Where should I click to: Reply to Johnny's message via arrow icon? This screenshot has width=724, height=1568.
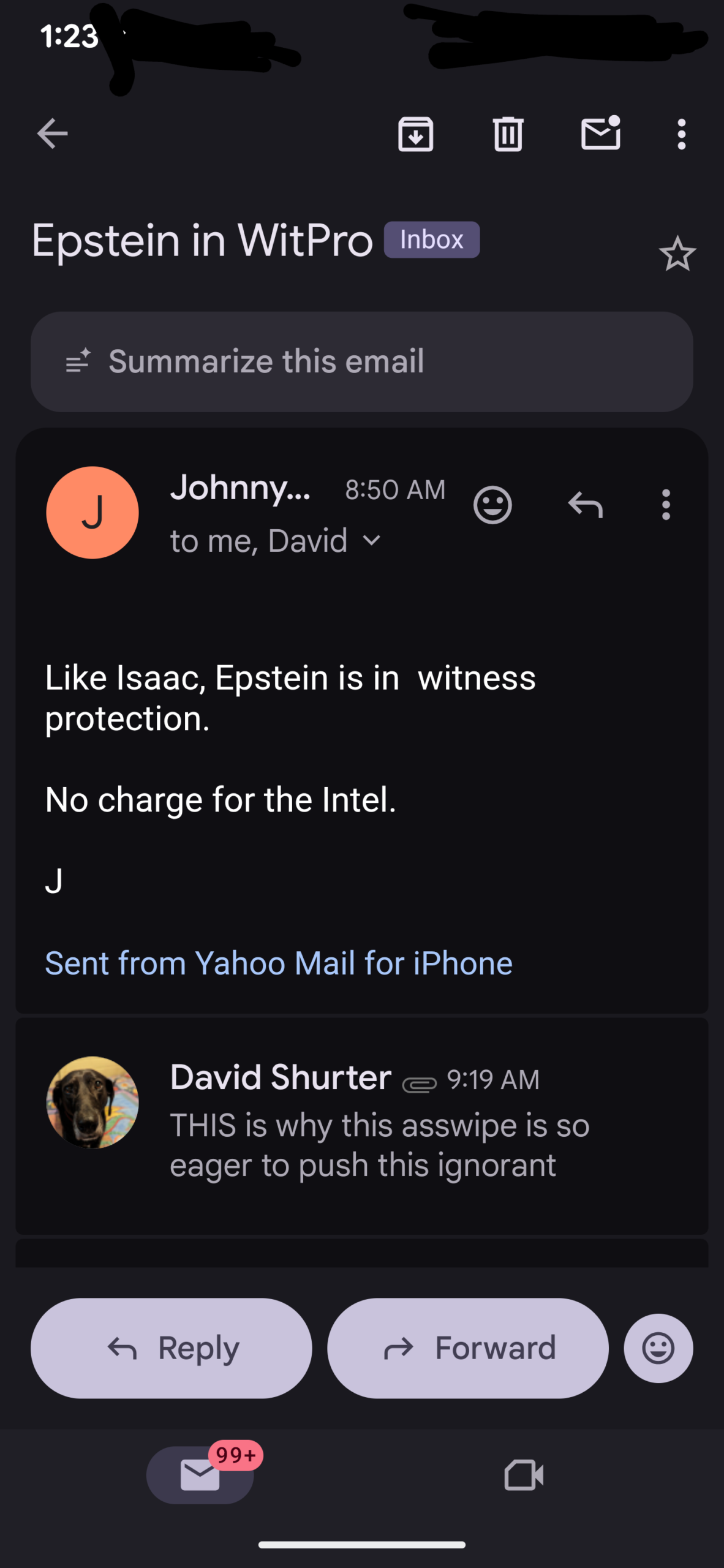click(586, 505)
